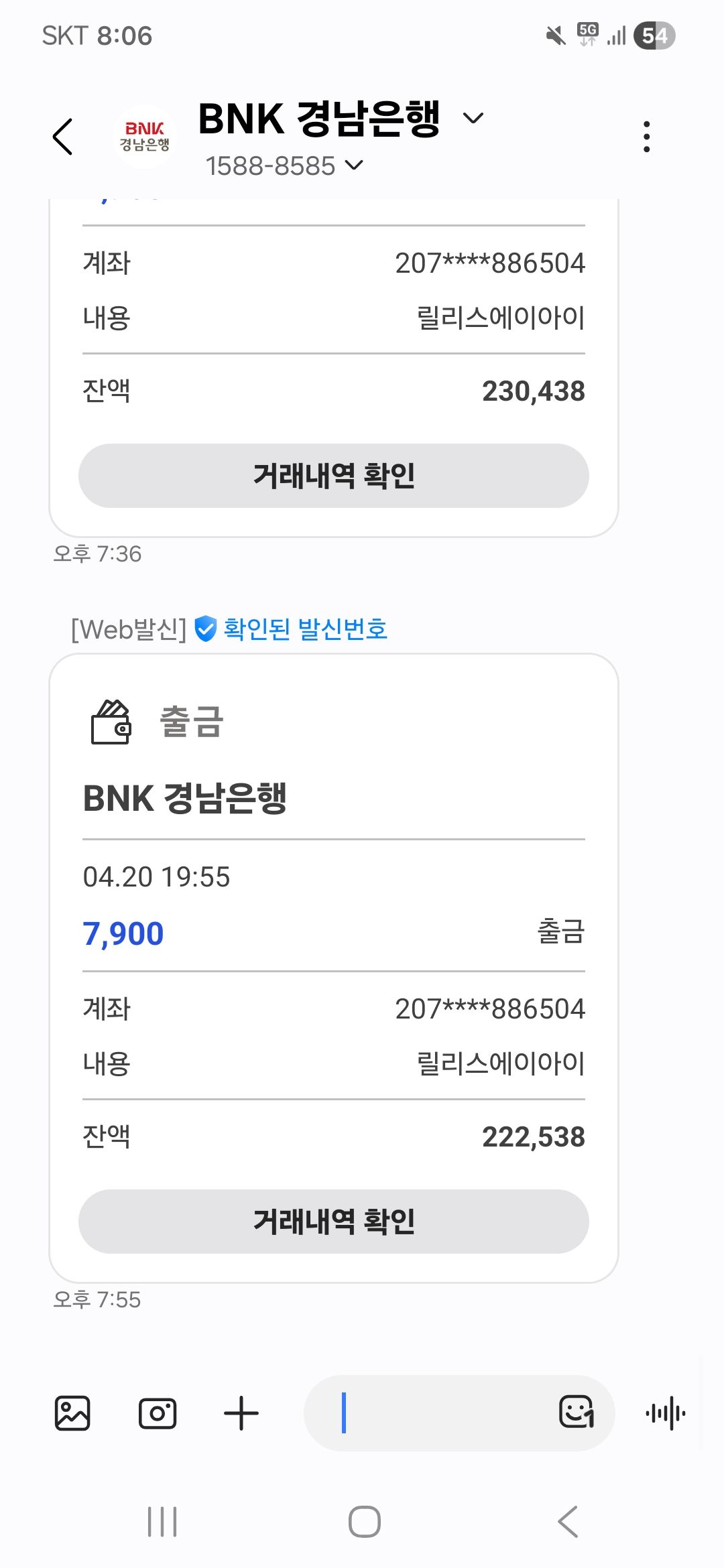Open the three-dot overflow menu
724x1568 pixels.
(x=646, y=137)
